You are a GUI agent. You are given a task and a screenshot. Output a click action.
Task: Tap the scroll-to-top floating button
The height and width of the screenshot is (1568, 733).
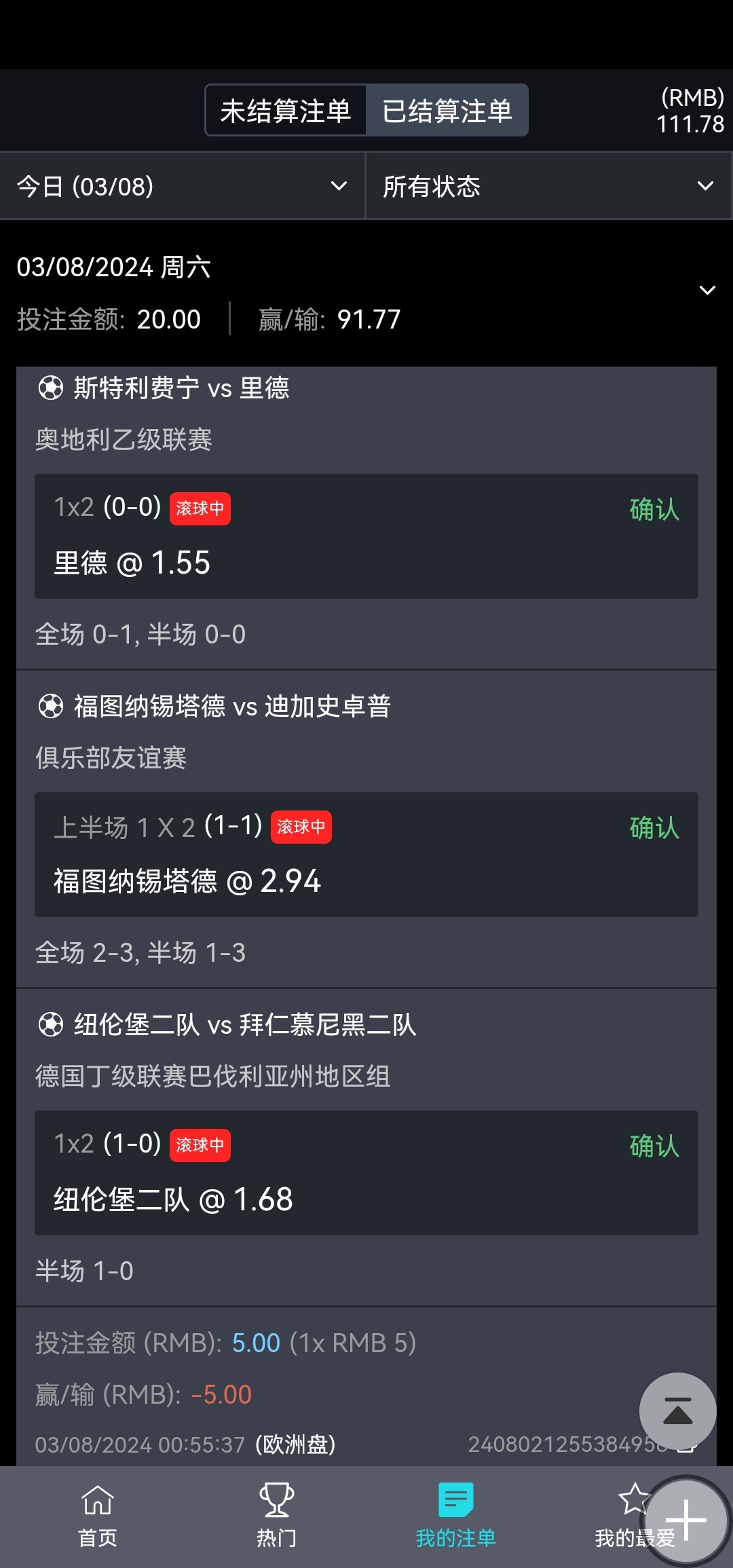(x=677, y=1411)
